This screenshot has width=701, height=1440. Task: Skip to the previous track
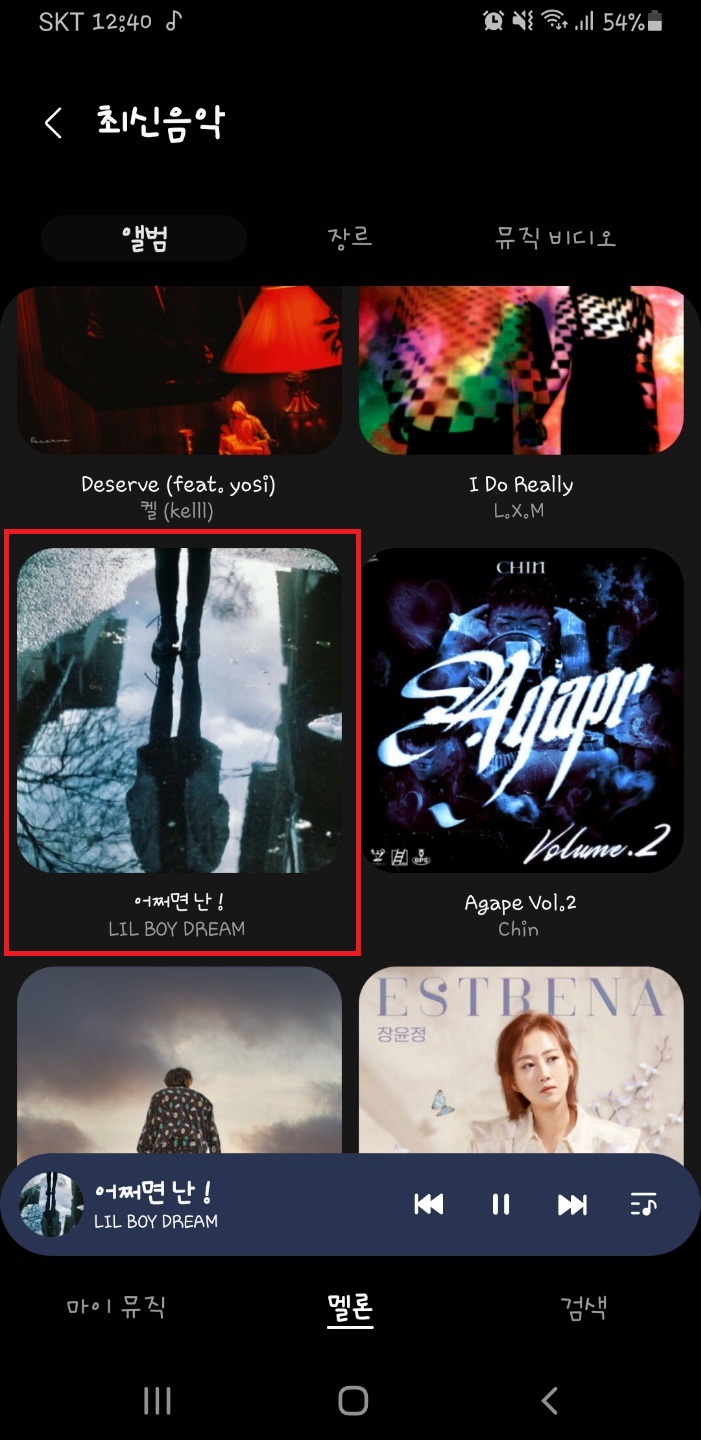click(429, 1205)
